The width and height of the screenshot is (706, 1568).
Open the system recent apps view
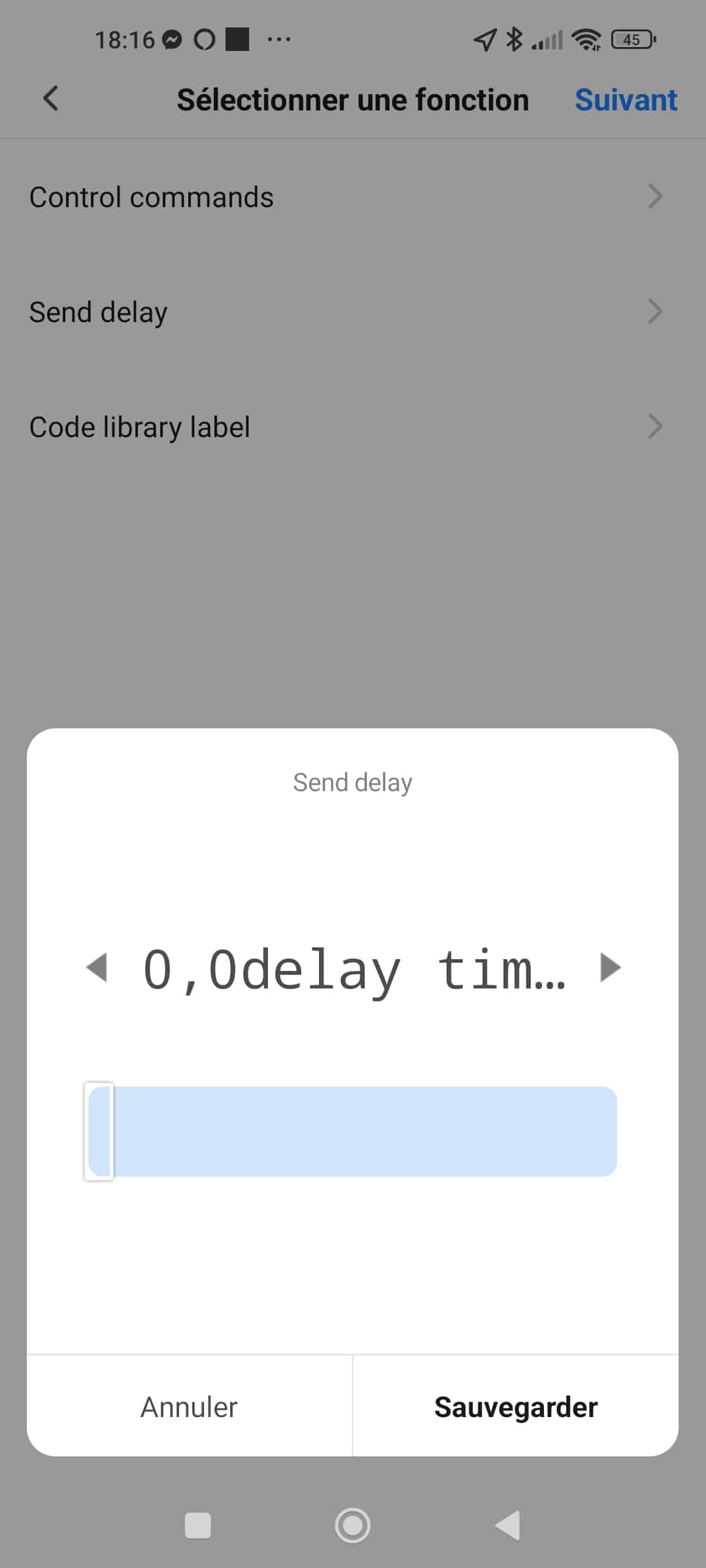[x=197, y=1526]
